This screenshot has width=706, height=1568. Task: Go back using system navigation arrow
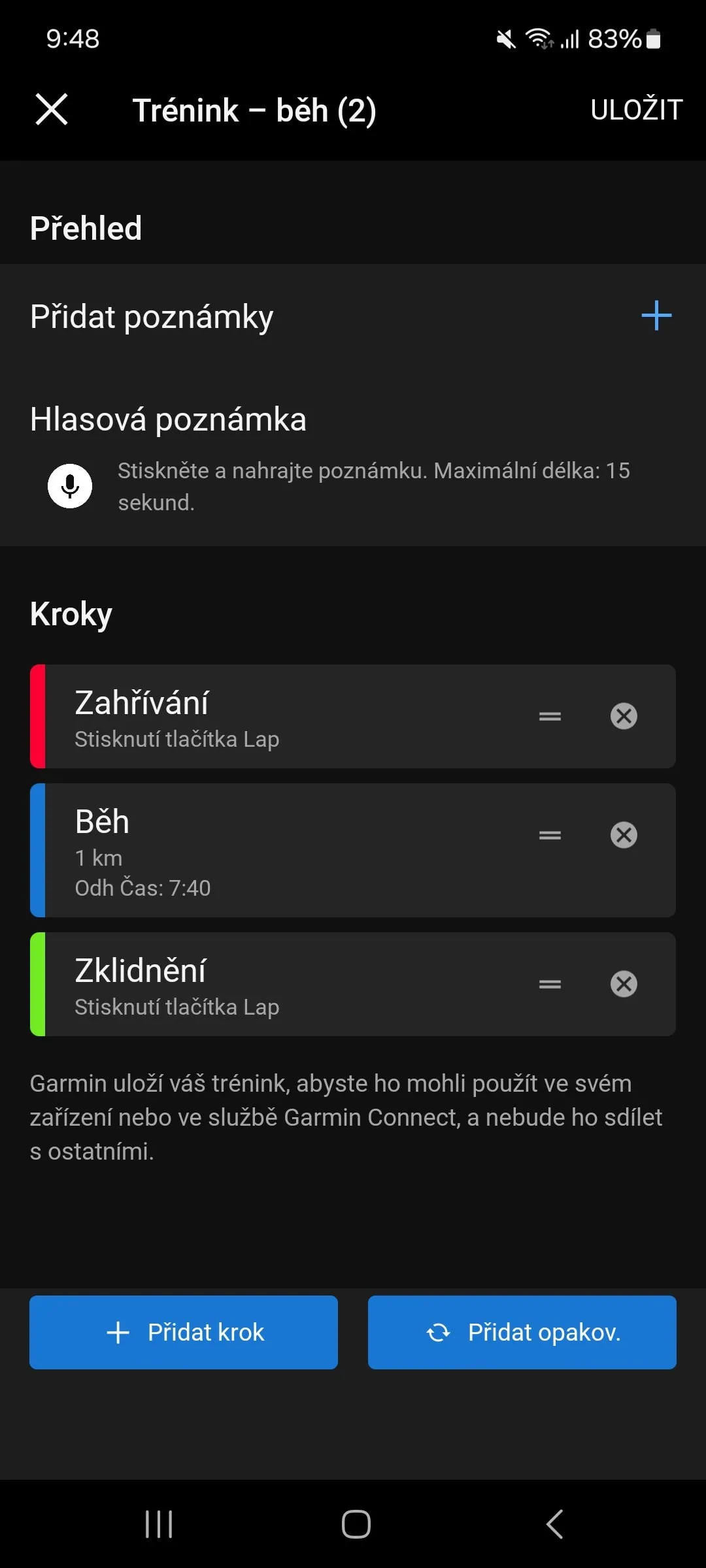(x=554, y=1524)
